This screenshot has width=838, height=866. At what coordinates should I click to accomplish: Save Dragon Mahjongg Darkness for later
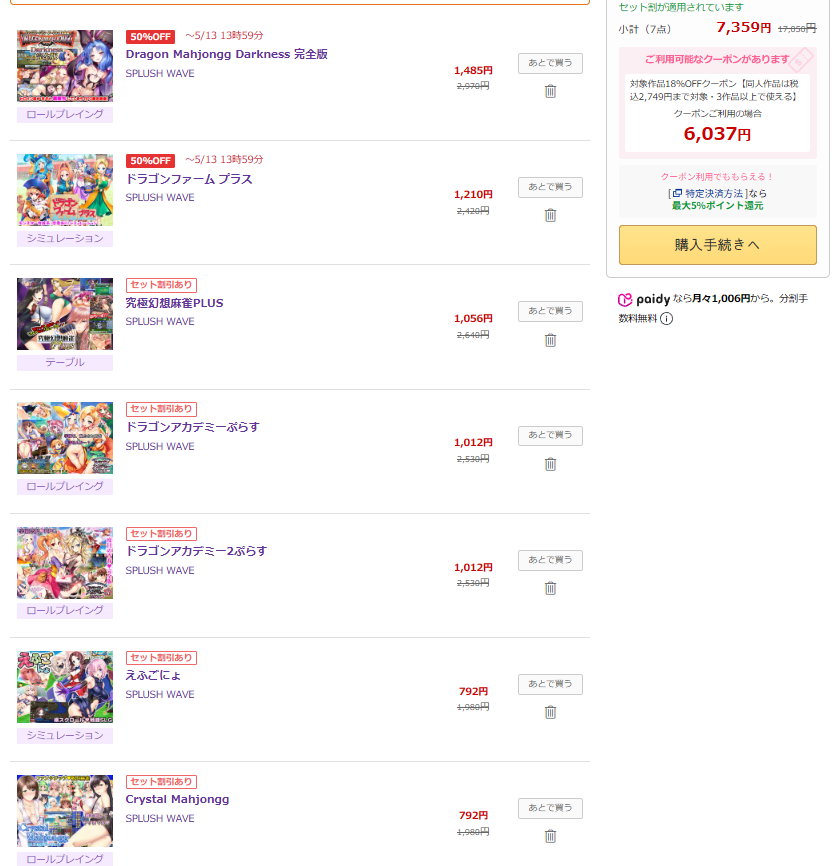550,63
